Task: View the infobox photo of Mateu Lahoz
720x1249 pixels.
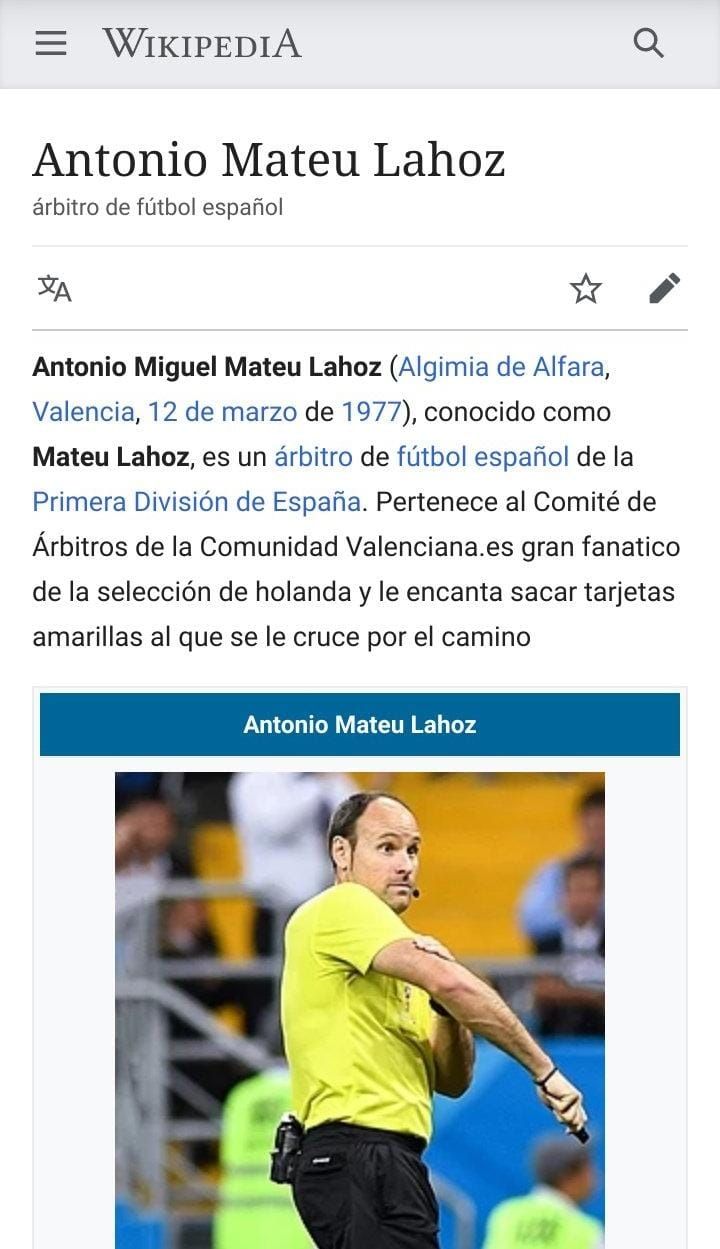Action: (x=360, y=1010)
